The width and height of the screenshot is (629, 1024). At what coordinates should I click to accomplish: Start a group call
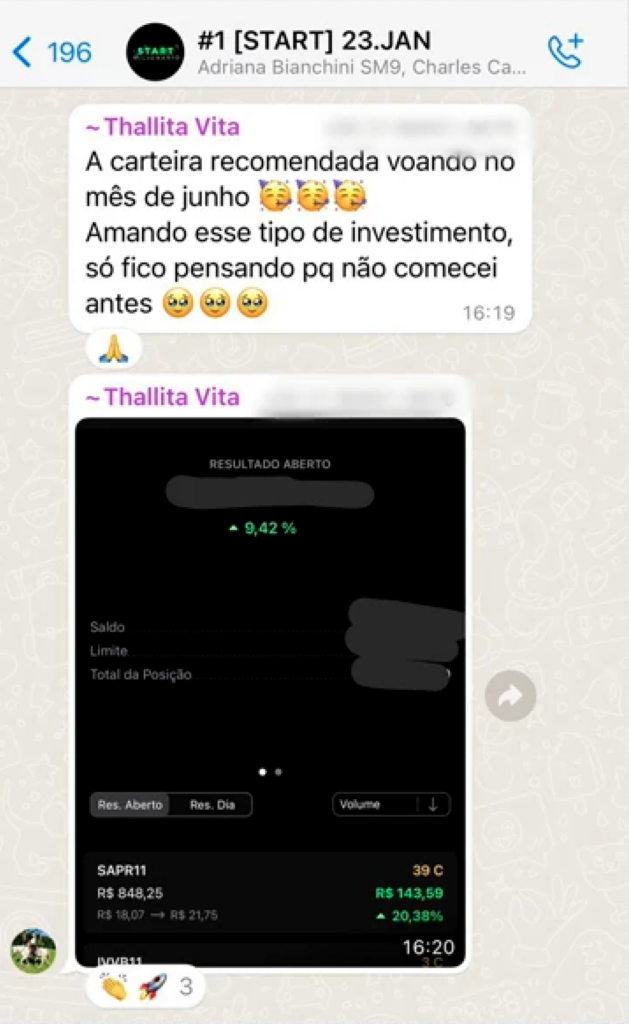click(565, 51)
